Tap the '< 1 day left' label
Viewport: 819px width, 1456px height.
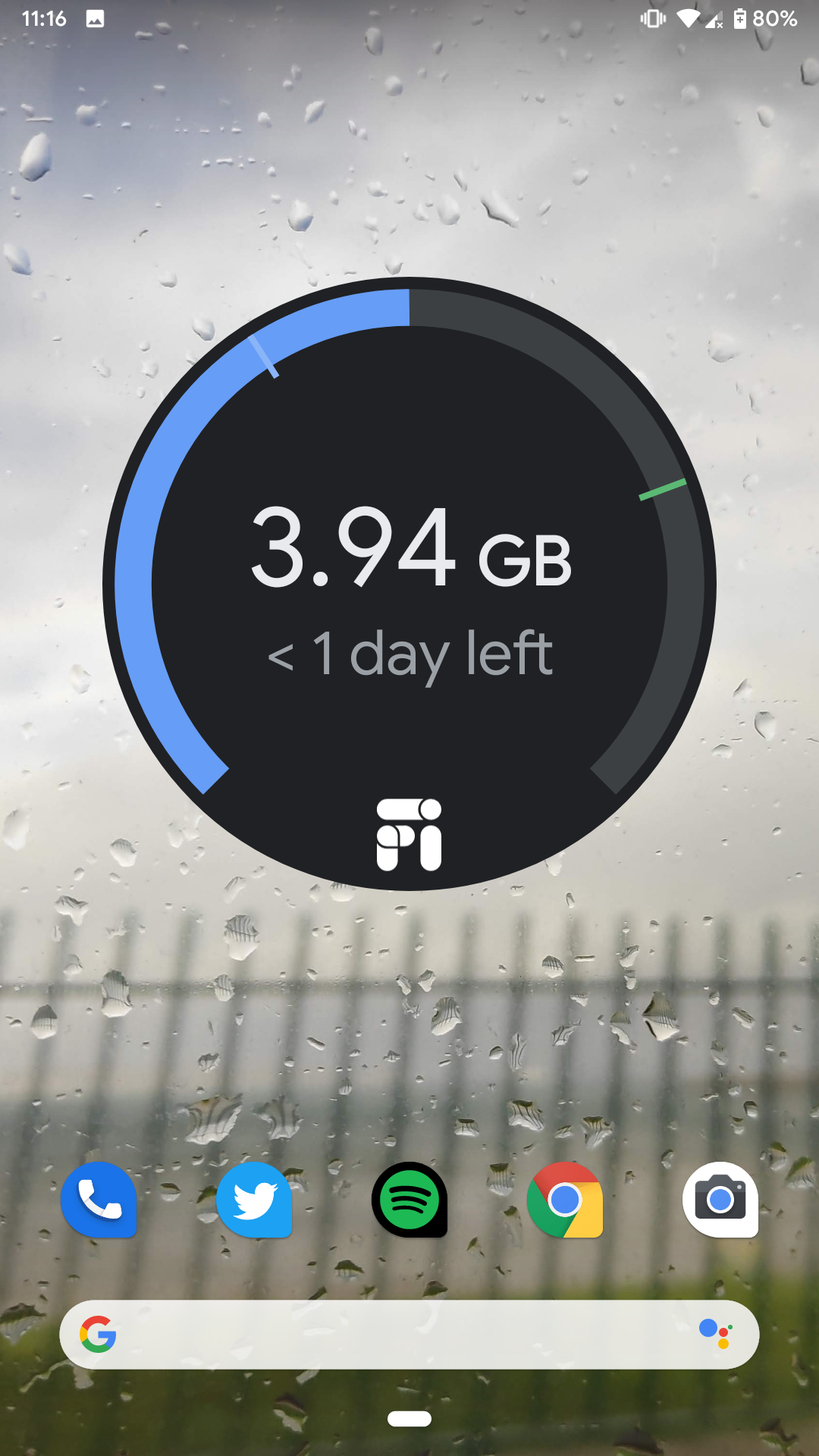tap(409, 654)
